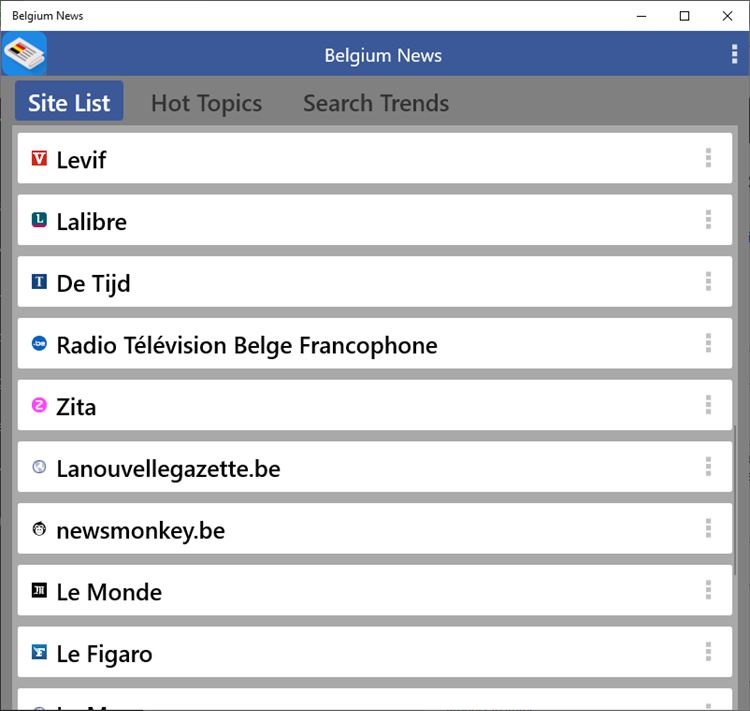Viewport: 750px width, 711px height.
Task: Open Le Figaro from the list
Action: 104,654
